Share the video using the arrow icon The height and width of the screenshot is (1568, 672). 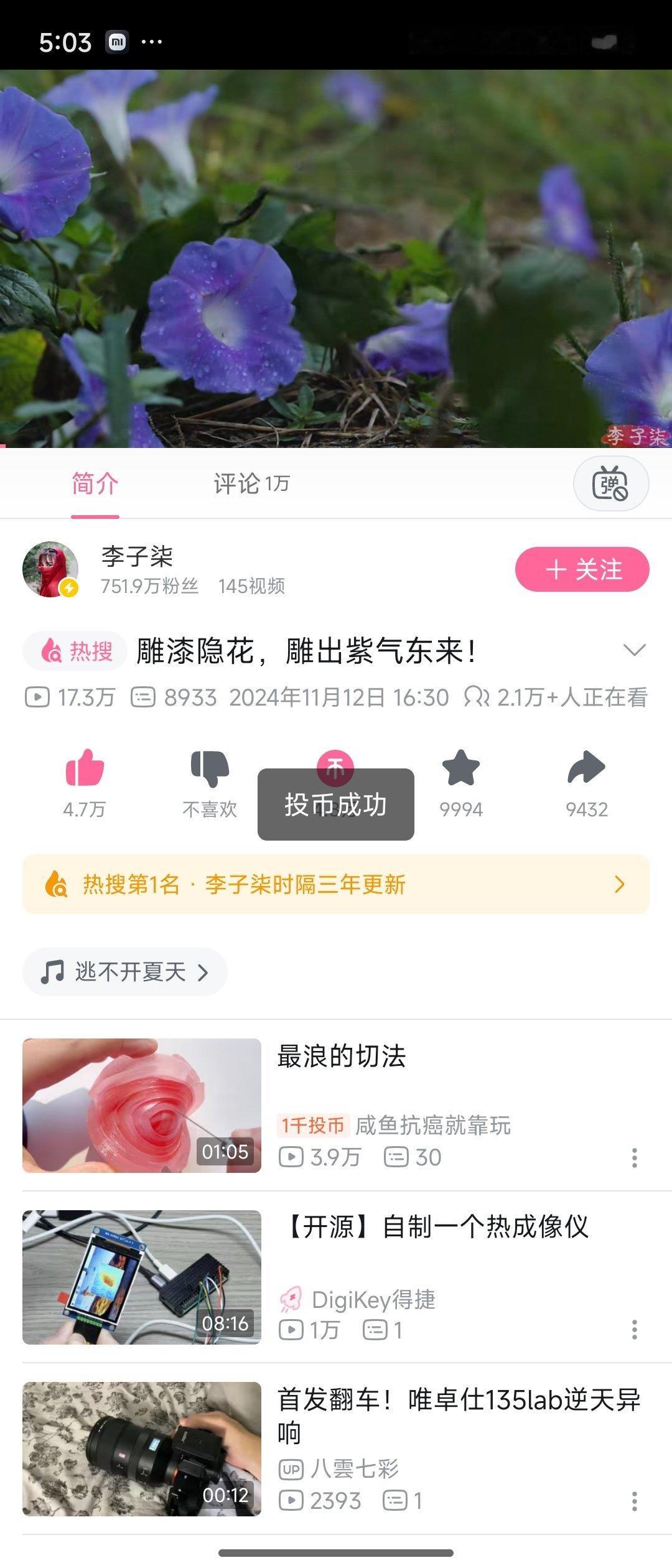tap(586, 770)
